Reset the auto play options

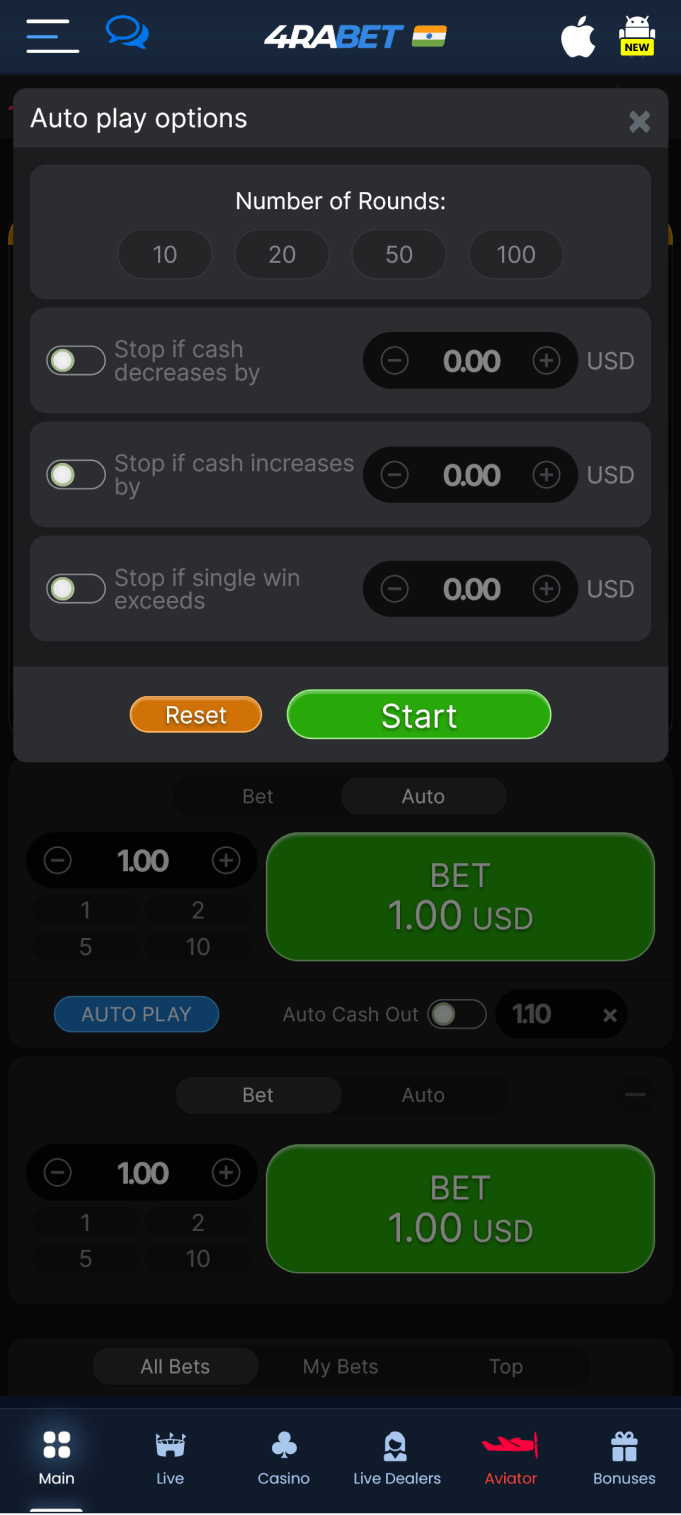click(x=196, y=715)
